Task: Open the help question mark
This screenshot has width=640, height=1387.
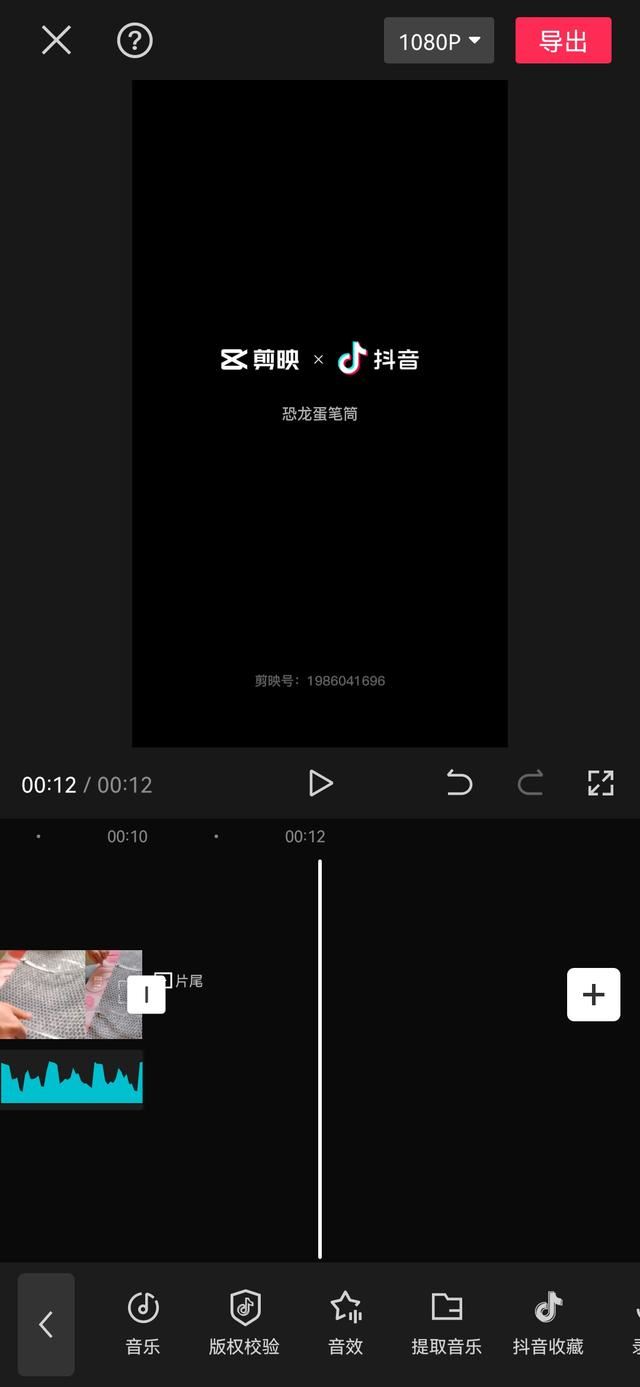Action: (134, 41)
